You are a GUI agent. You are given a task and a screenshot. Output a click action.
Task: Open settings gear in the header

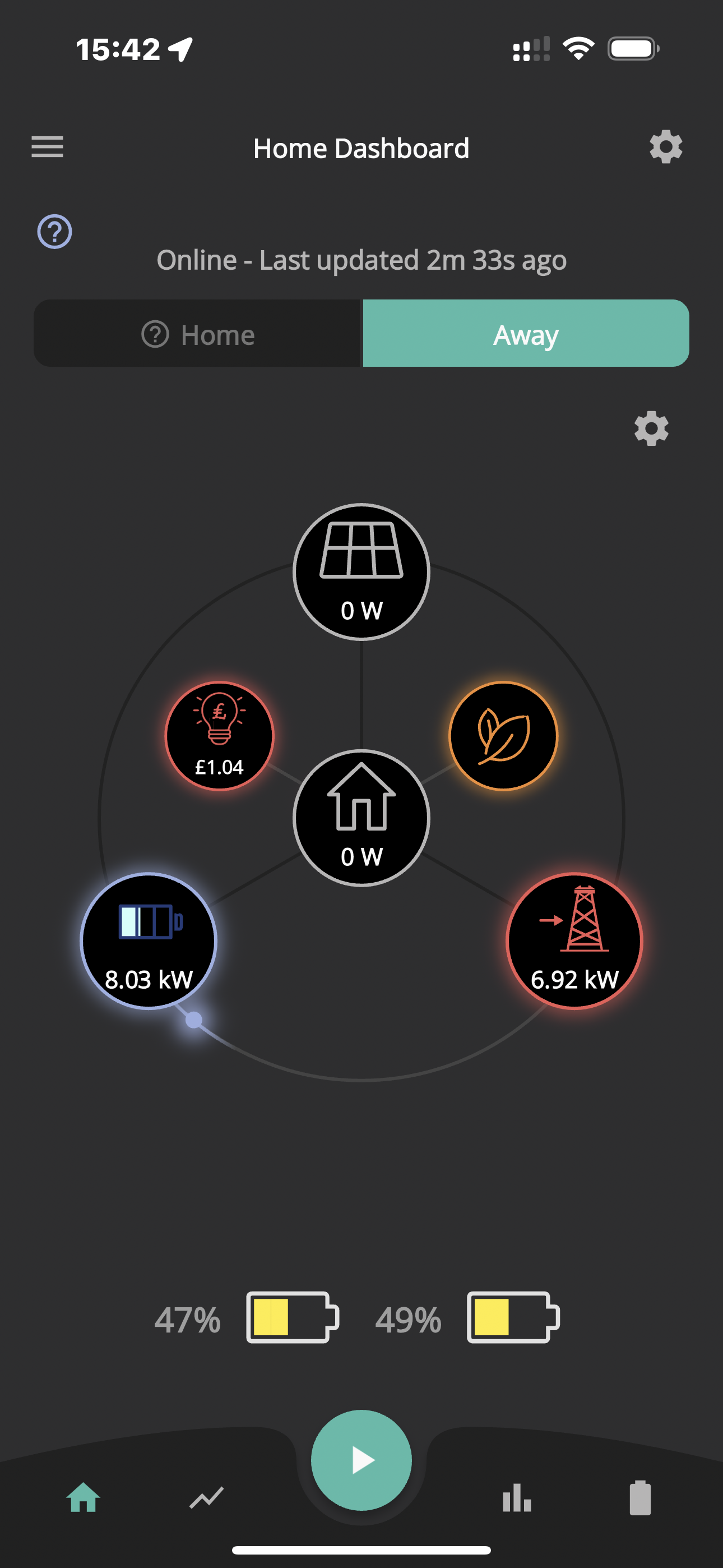666,147
